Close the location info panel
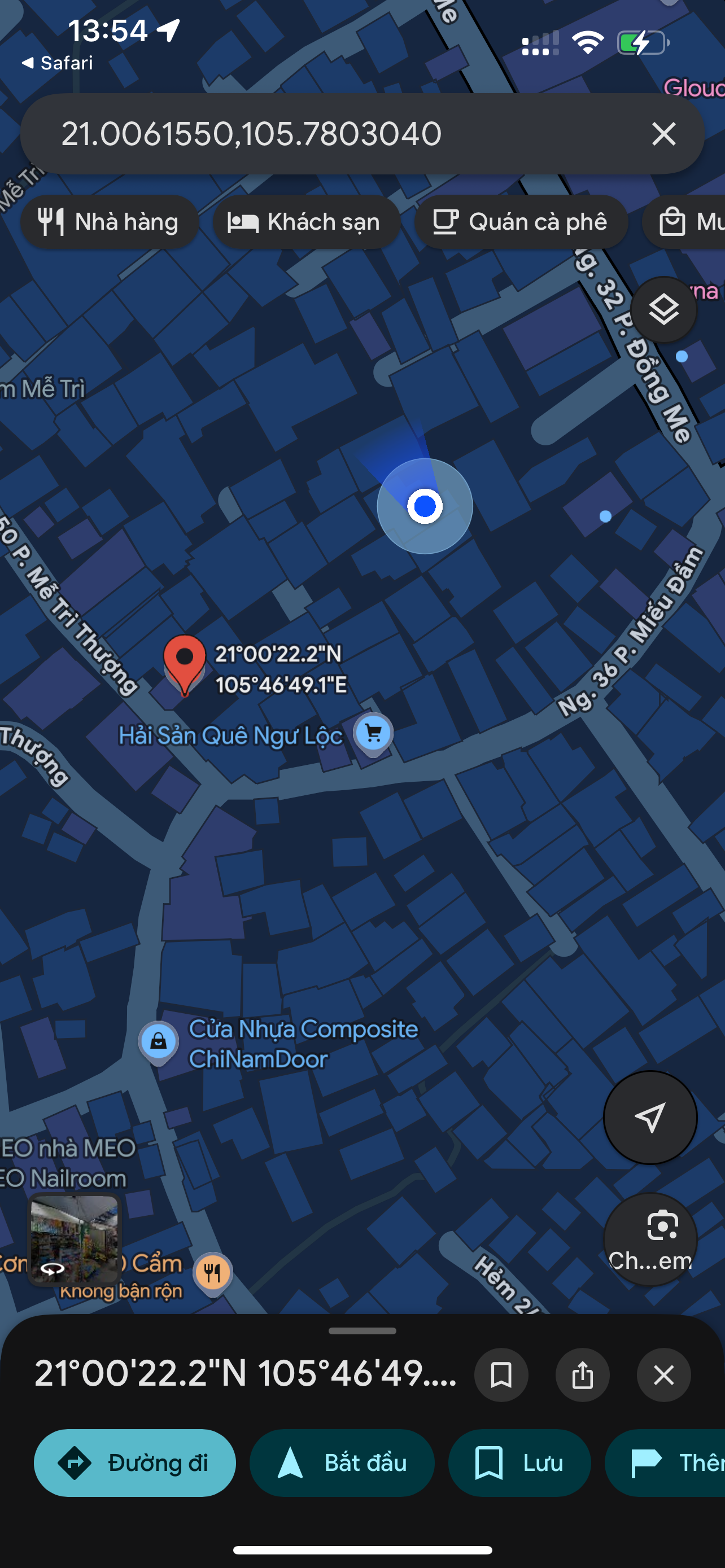The image size is (725, 1568). pyautogui.click(x=663, y=1374)
